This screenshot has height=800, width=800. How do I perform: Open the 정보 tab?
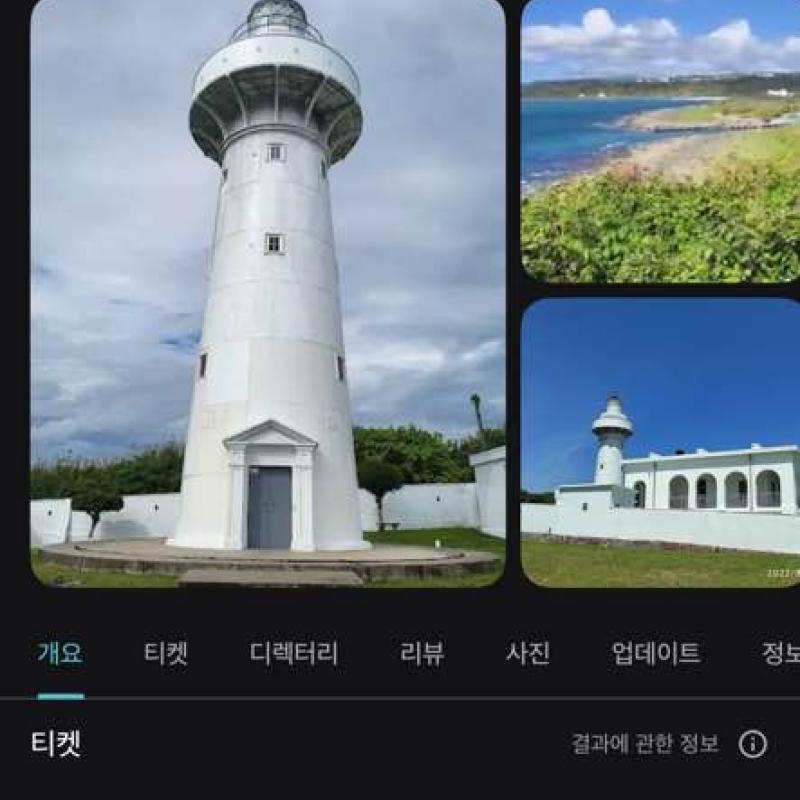tap(782, 654)
